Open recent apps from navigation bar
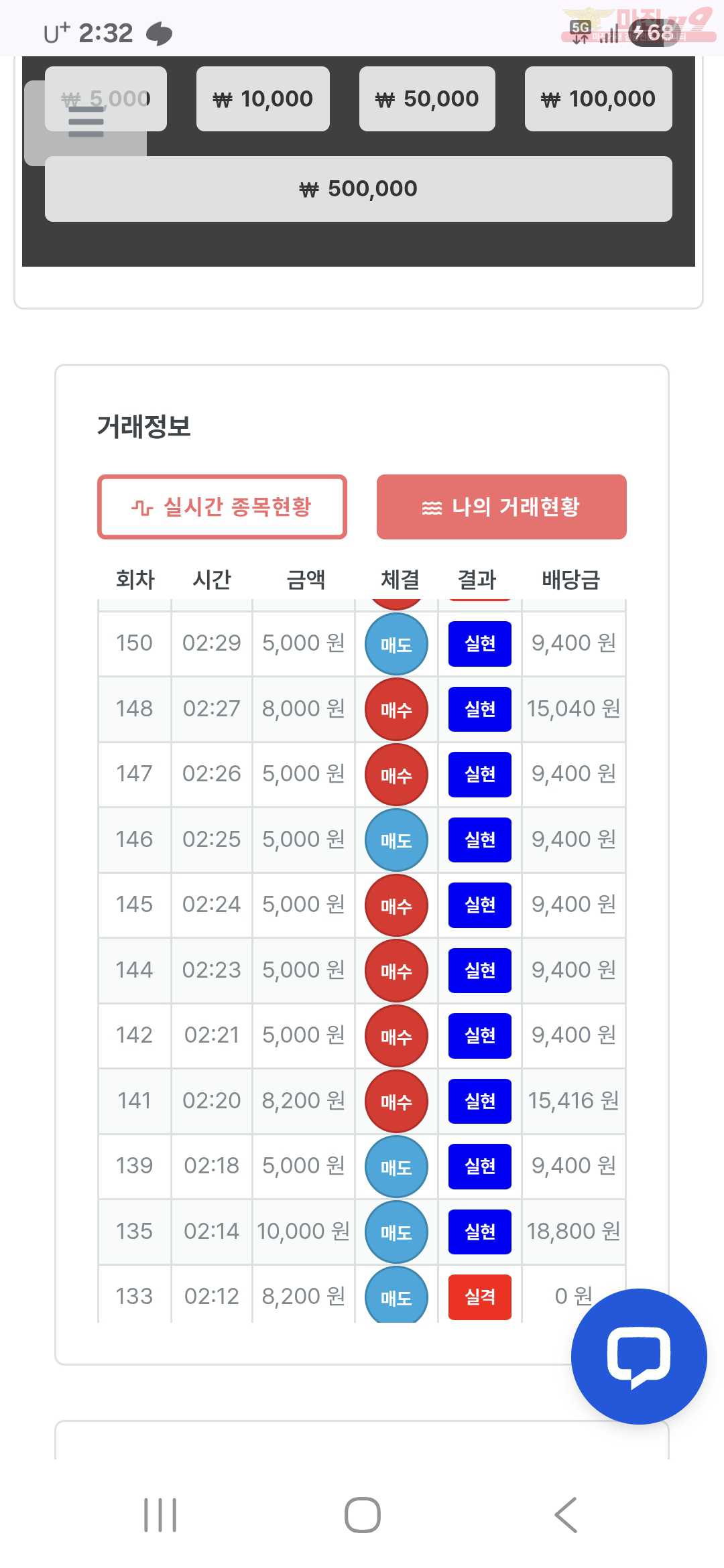This screenshot has height=1568, width=724. (160, 1514)
